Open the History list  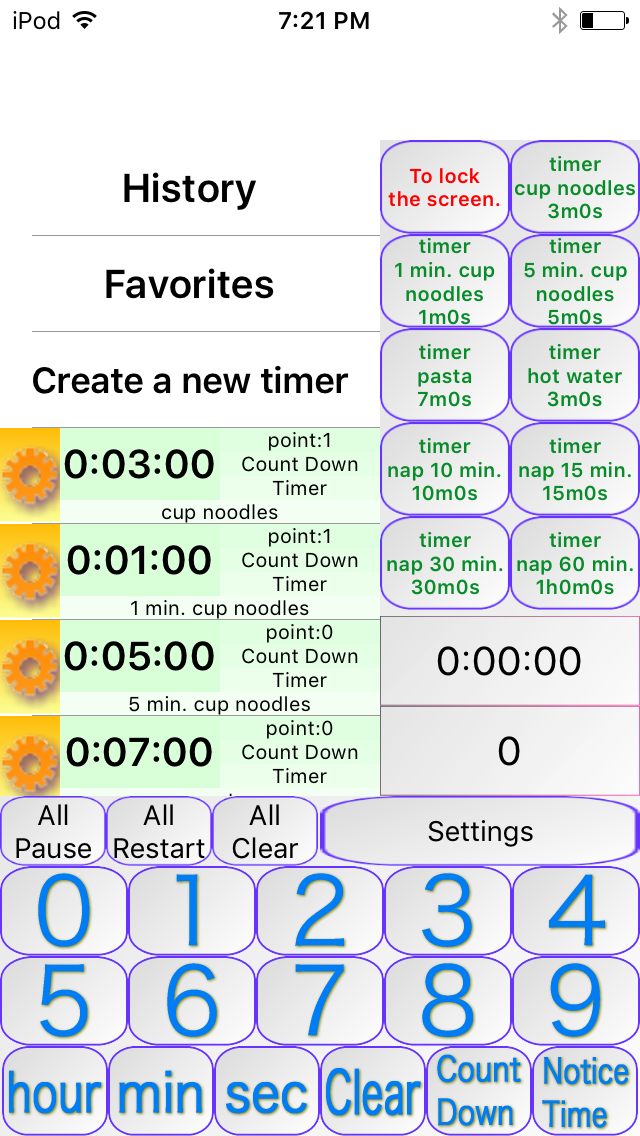click(190, 188)
